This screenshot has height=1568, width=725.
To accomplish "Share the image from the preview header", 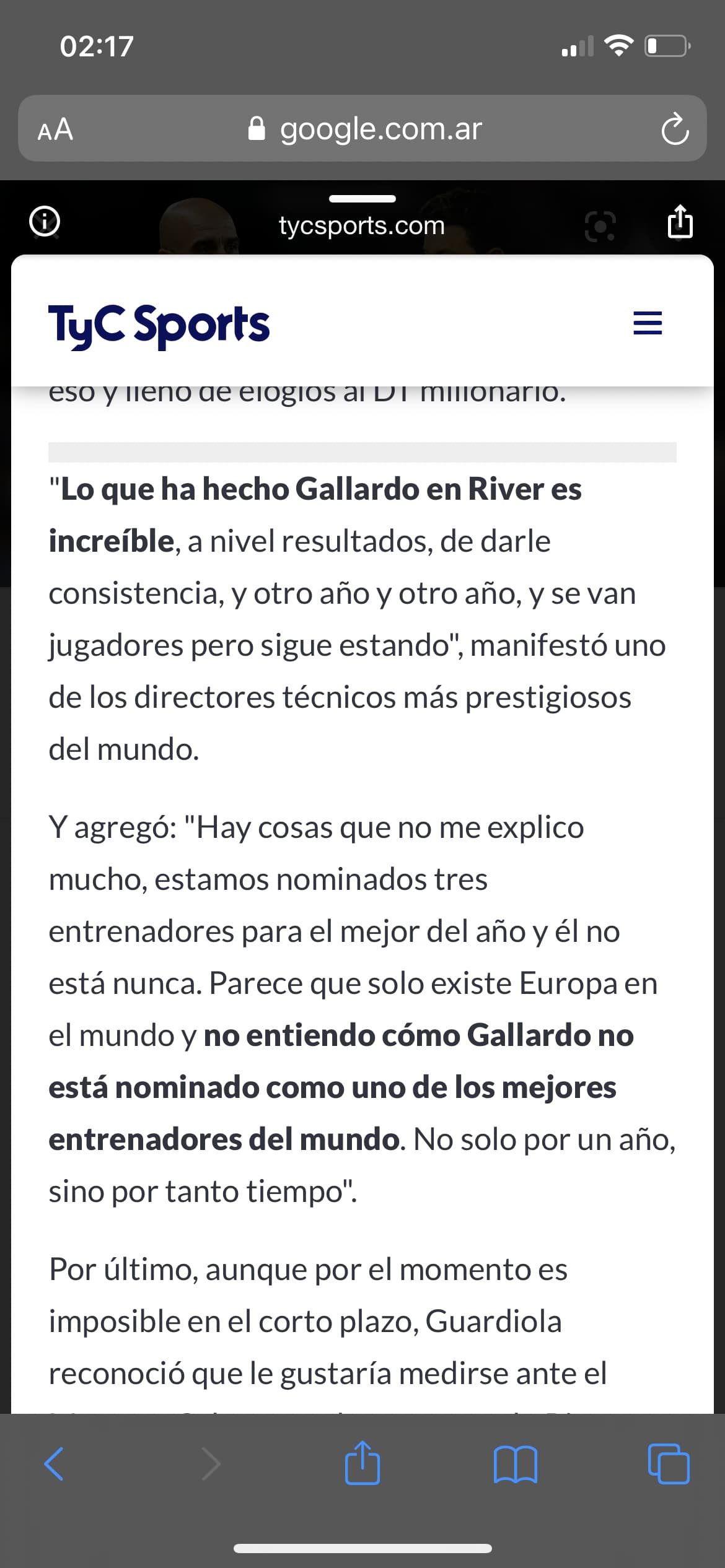I will pyautogui.click(x=680, y=222).
